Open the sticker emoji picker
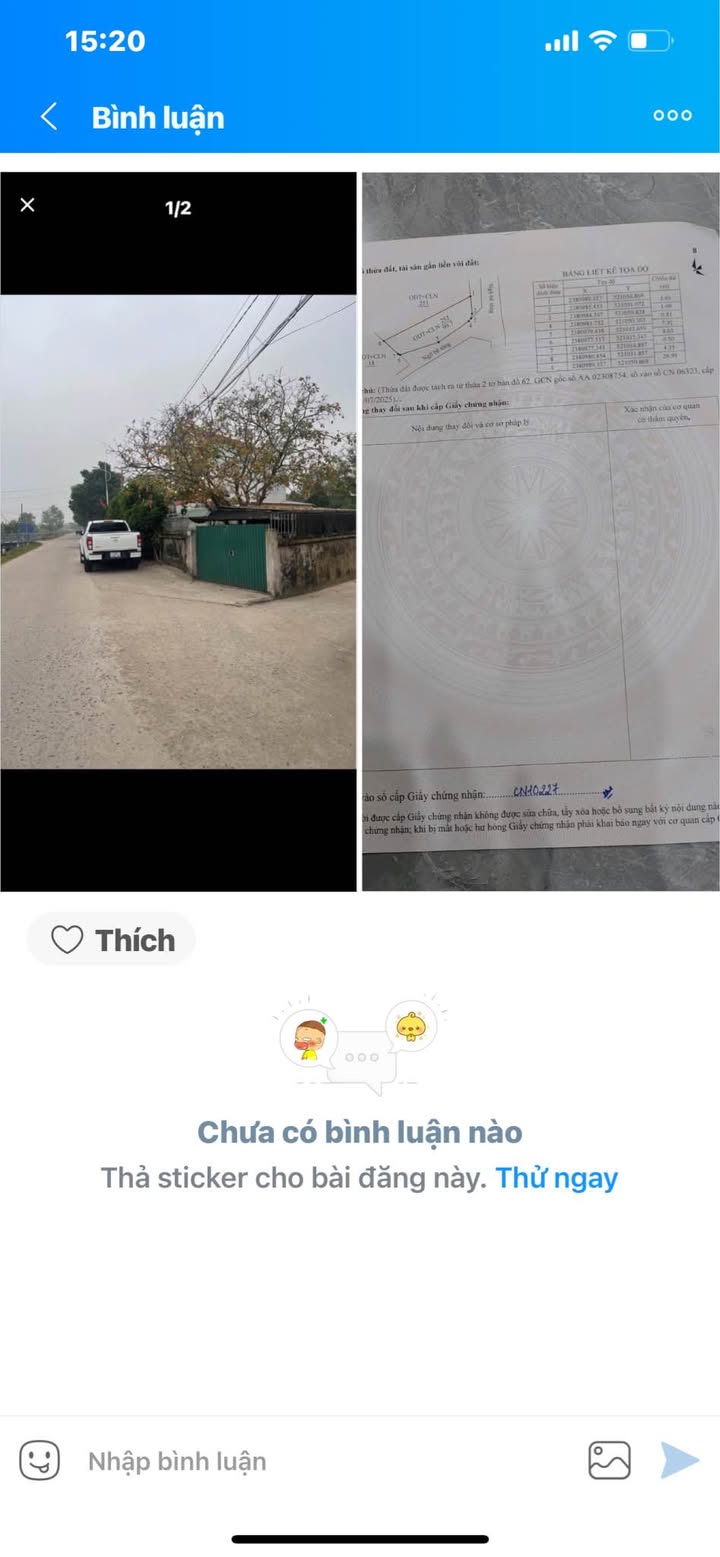 point(40,1461)
